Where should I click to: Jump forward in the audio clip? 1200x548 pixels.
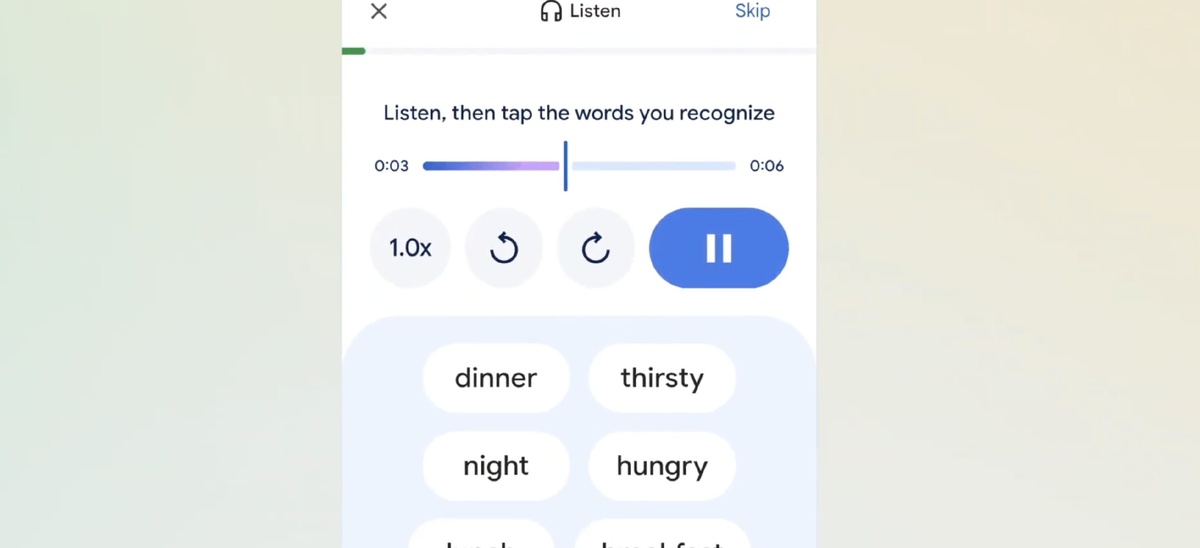coord(596,248)
